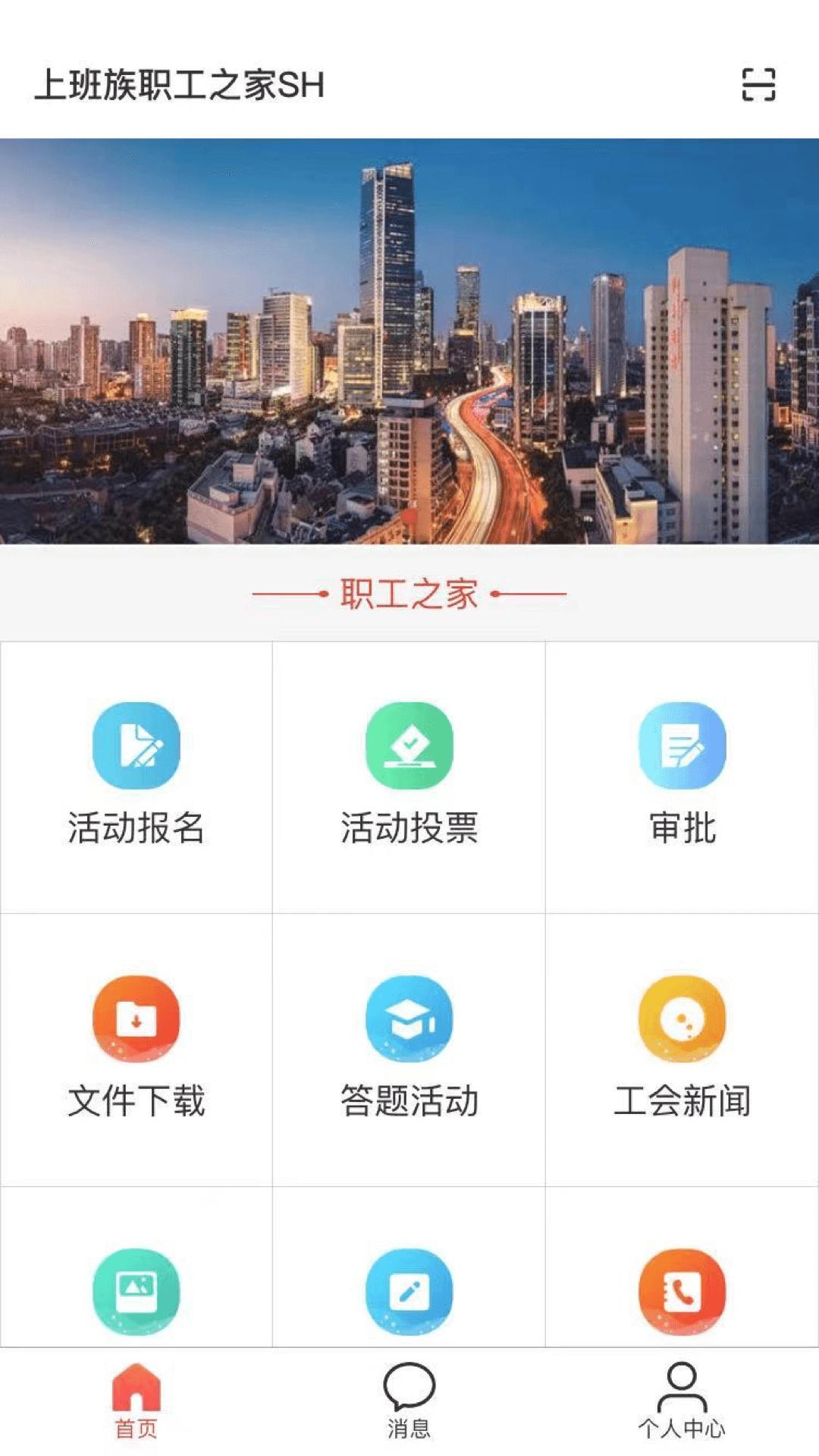Open the 审批 approval icon
The image size is (819, 1456).
tap(682, 747)
